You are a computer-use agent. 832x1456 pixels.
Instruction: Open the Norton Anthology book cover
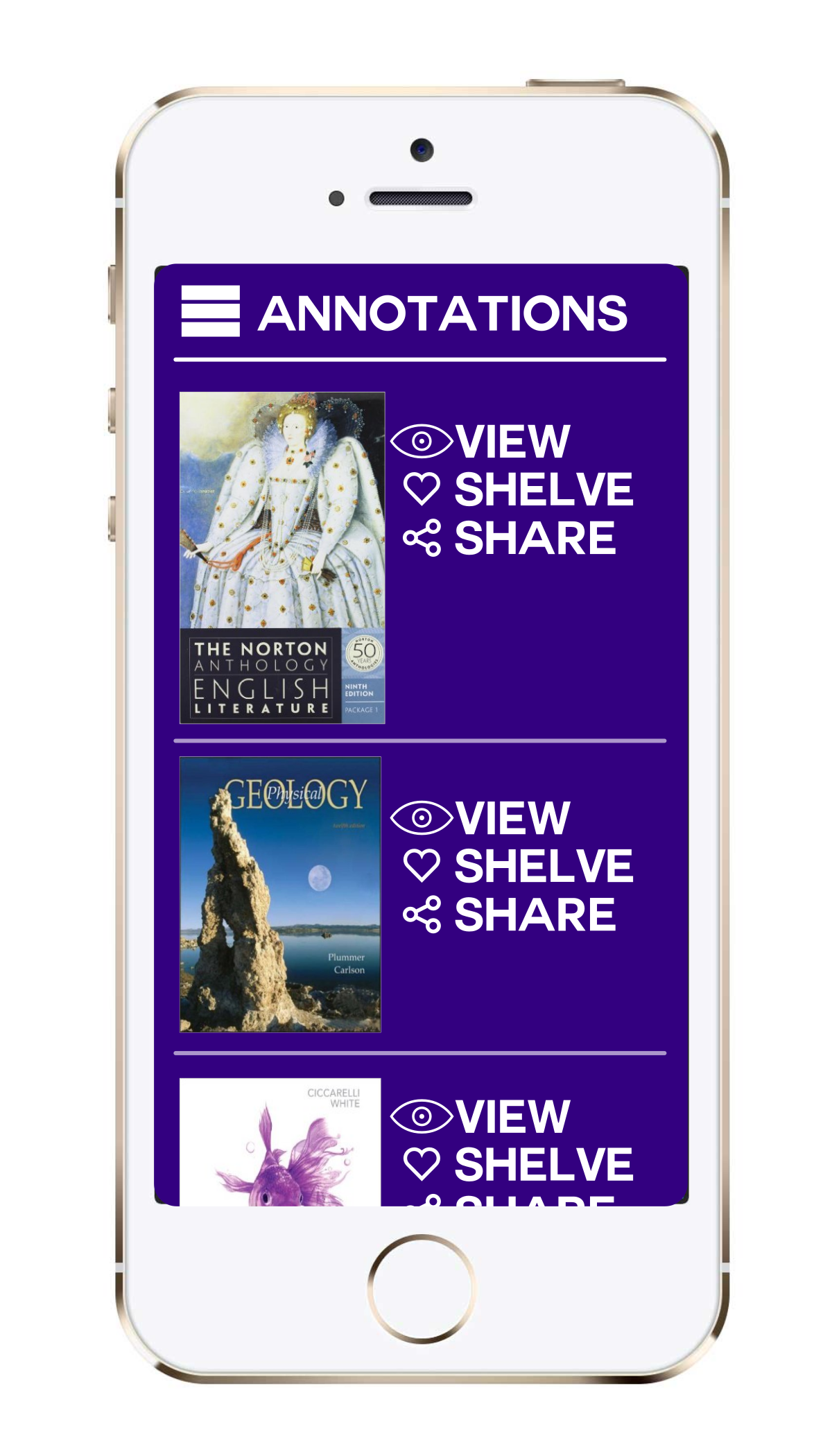pyautogui.click(x=282, y=558)
